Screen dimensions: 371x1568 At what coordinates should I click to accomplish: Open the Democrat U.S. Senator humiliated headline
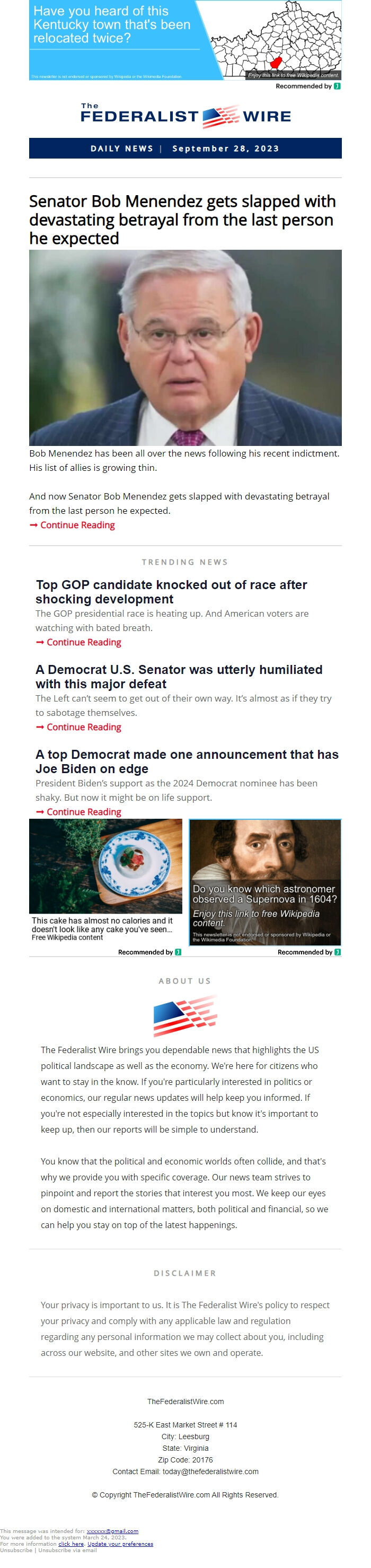click(x=179, y=676)
